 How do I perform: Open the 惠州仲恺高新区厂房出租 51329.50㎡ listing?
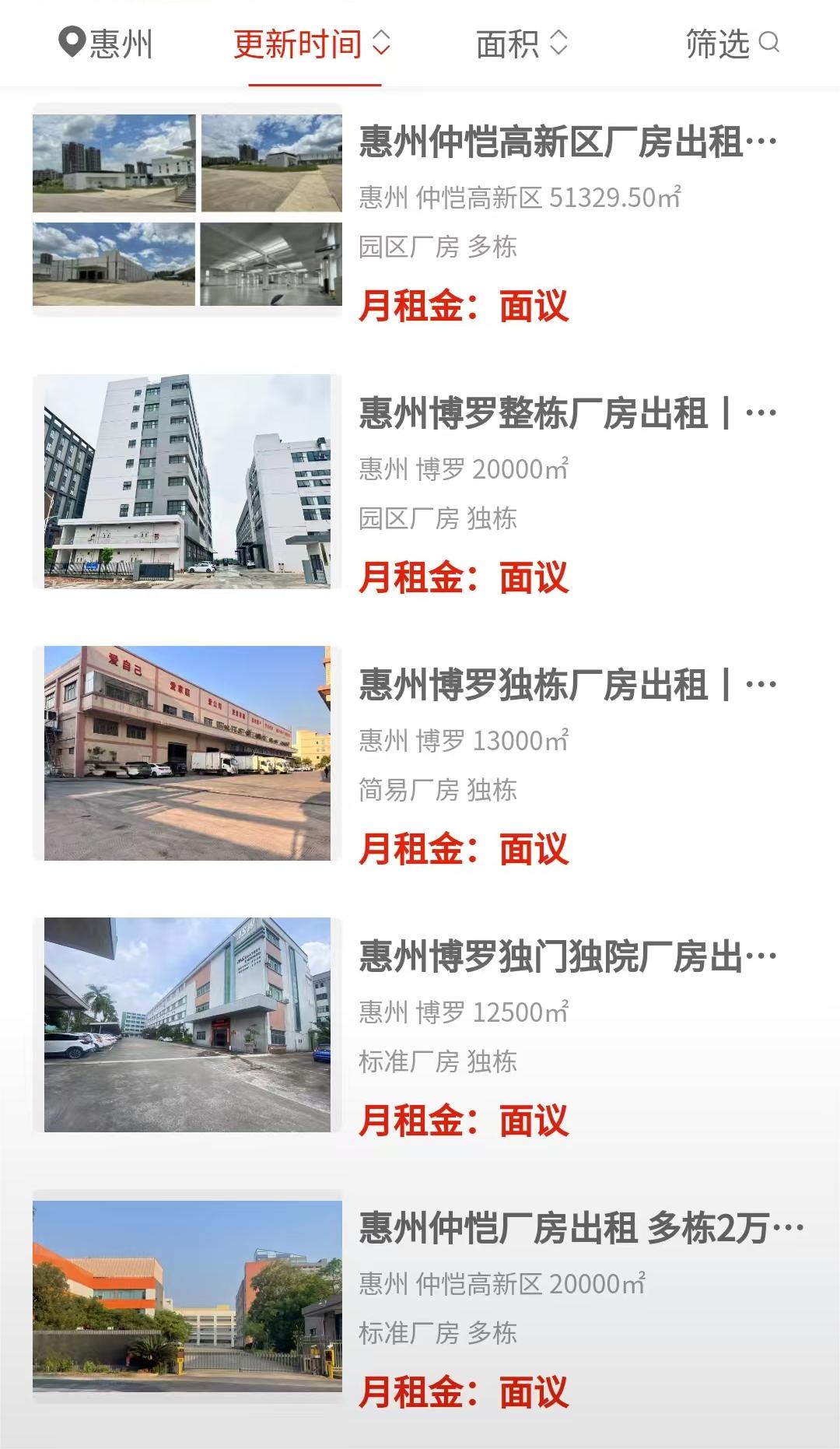tap(567, 142)
